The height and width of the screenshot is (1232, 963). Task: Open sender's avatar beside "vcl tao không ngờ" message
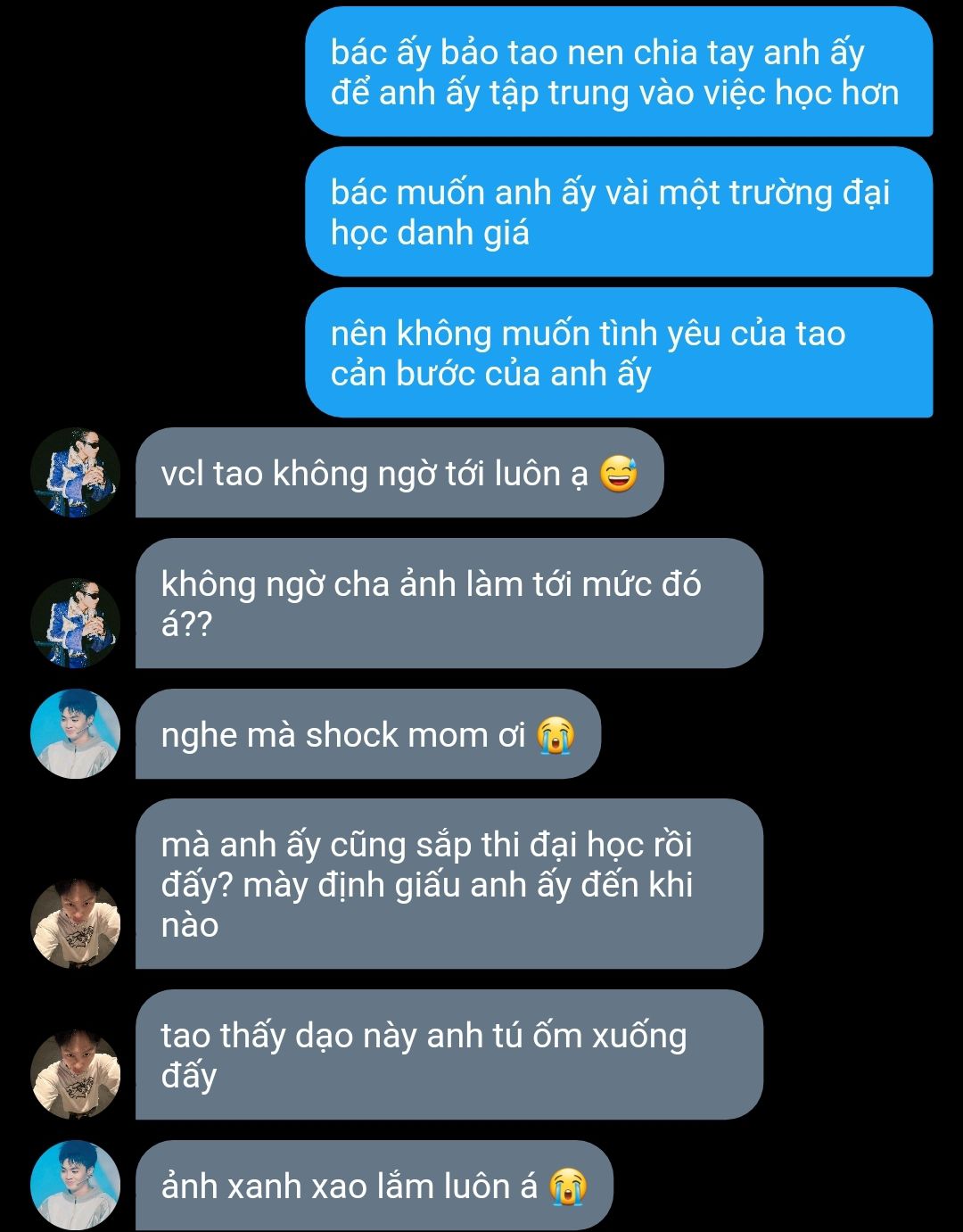(x=75, y=473)
